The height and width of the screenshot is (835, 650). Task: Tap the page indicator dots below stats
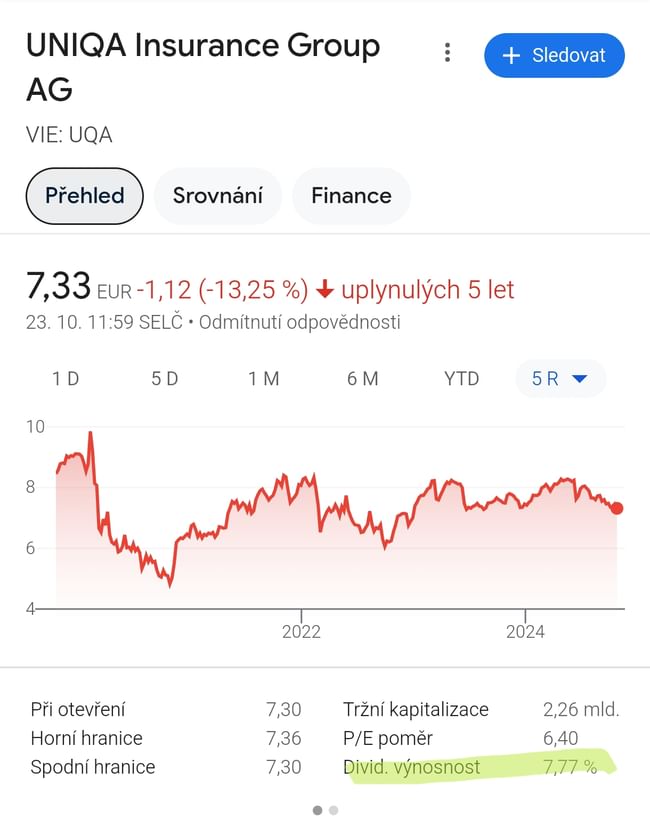point(325,810)
